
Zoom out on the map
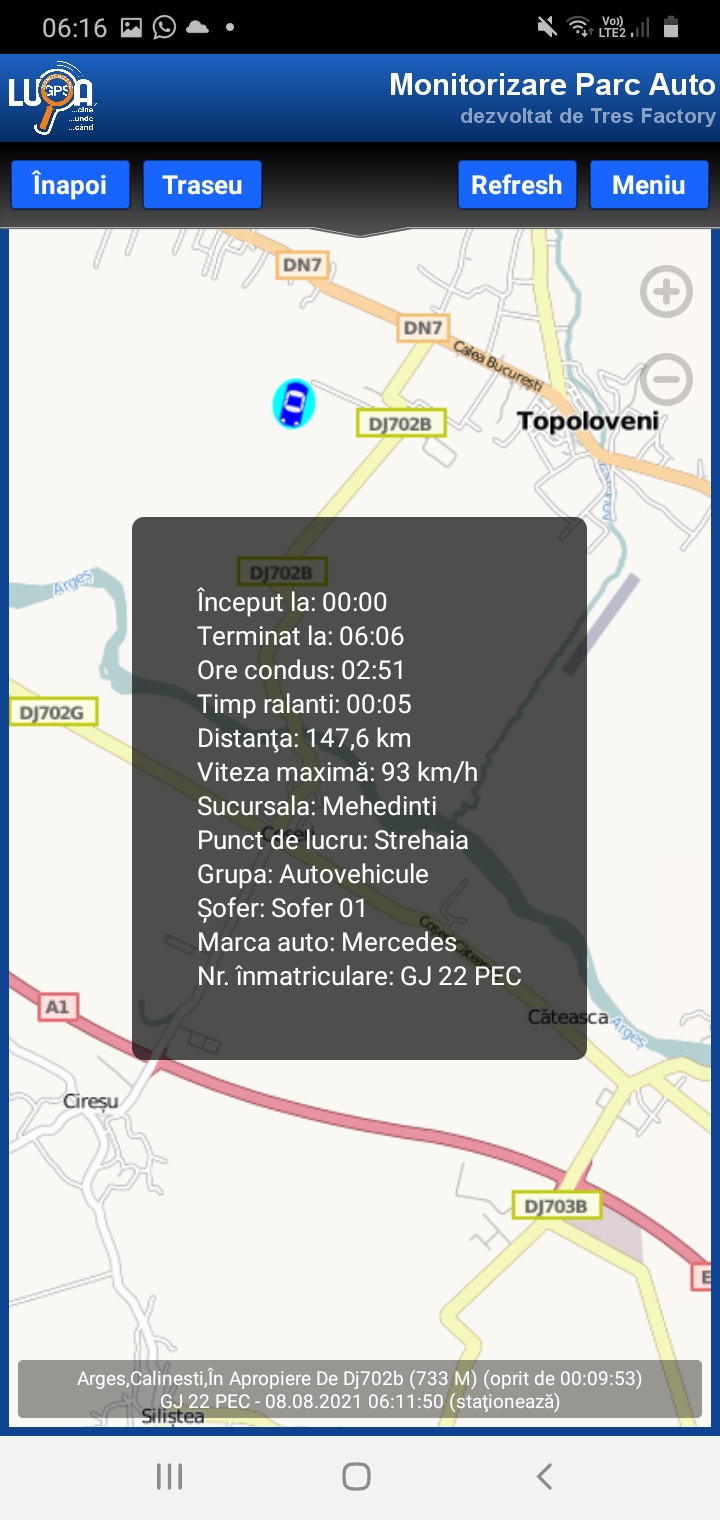(x=666, y=379)
